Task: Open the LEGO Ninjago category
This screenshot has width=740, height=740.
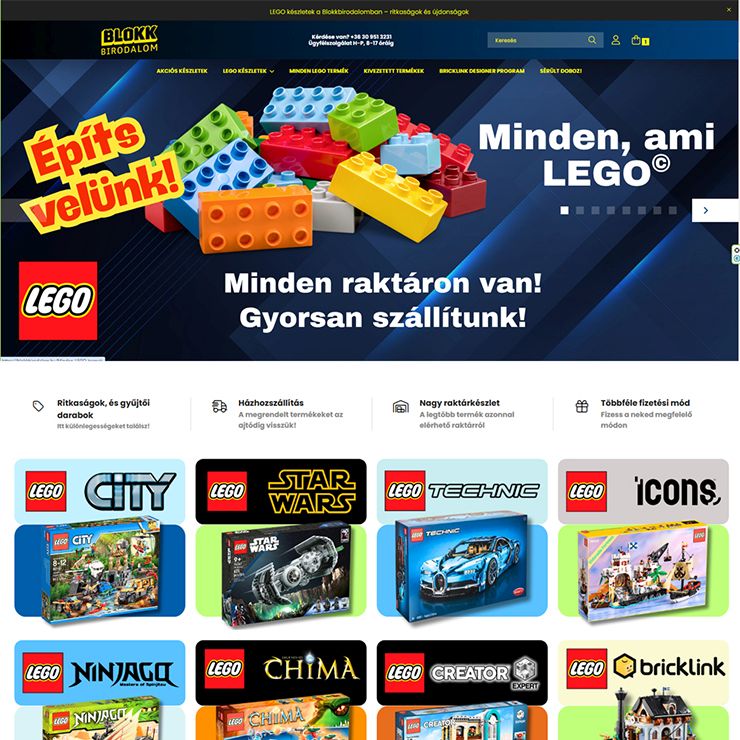Action: point(100,690)
